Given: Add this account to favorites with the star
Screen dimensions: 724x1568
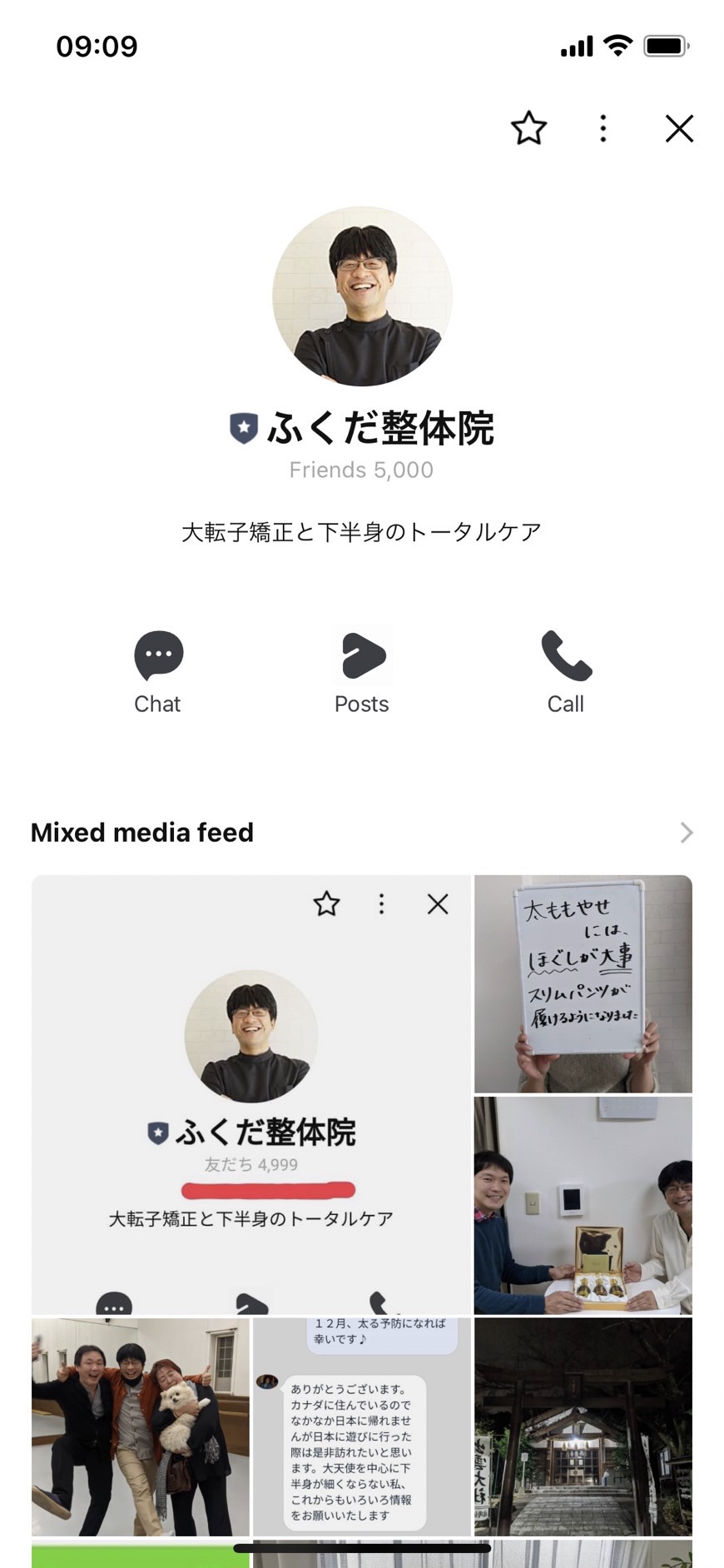Looking at the screenshot, I should [x=528, y=128].
